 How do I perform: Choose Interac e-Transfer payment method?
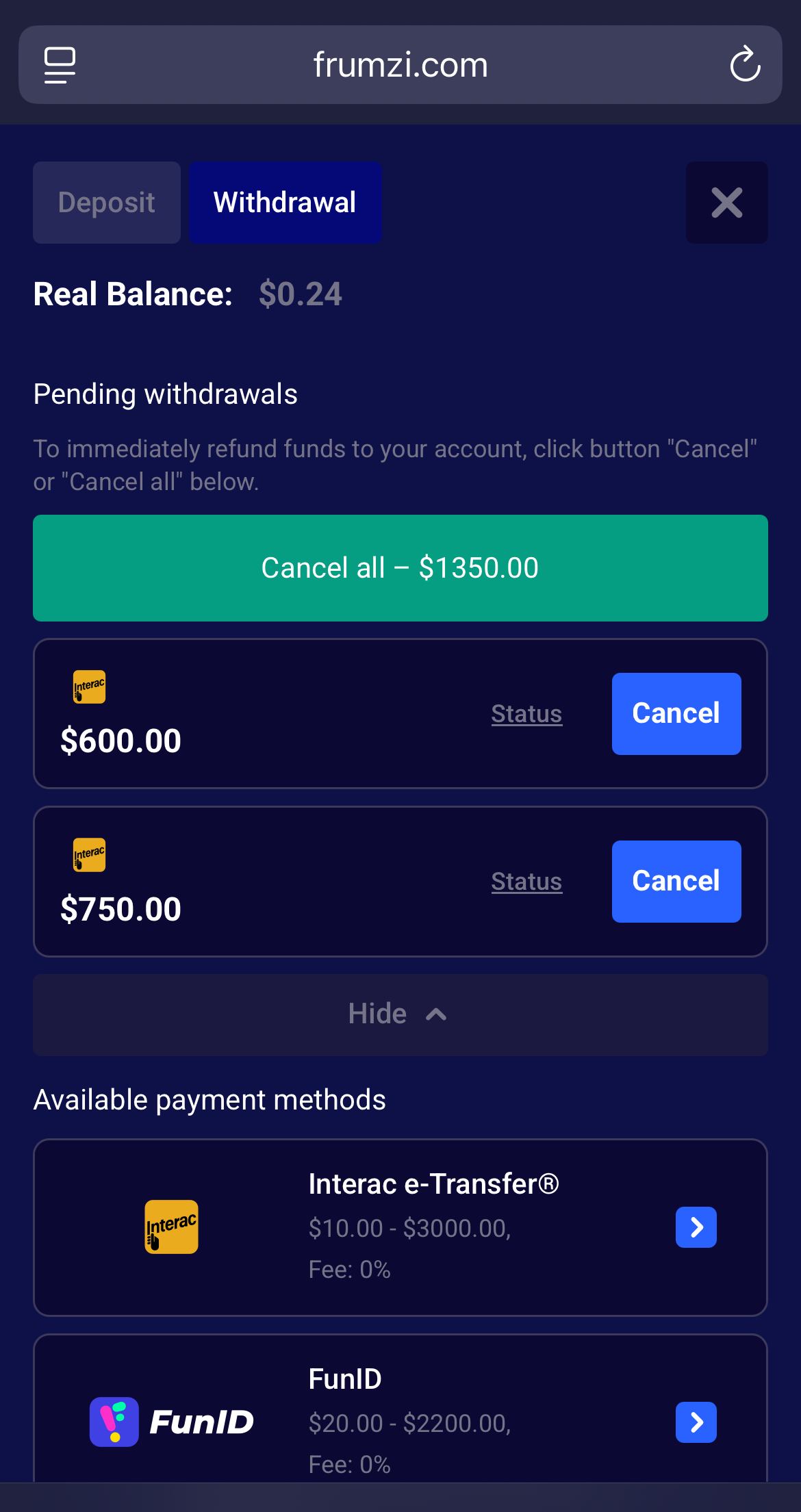click(x=696, y=1227)
